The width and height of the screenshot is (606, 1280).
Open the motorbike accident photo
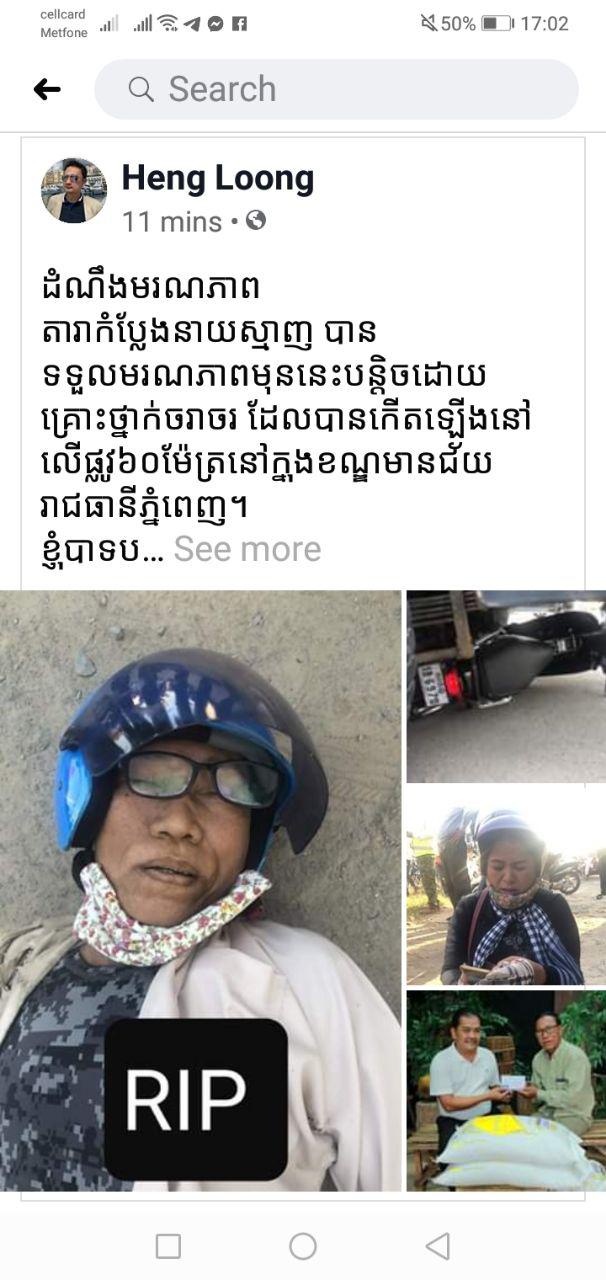(505, 686)
